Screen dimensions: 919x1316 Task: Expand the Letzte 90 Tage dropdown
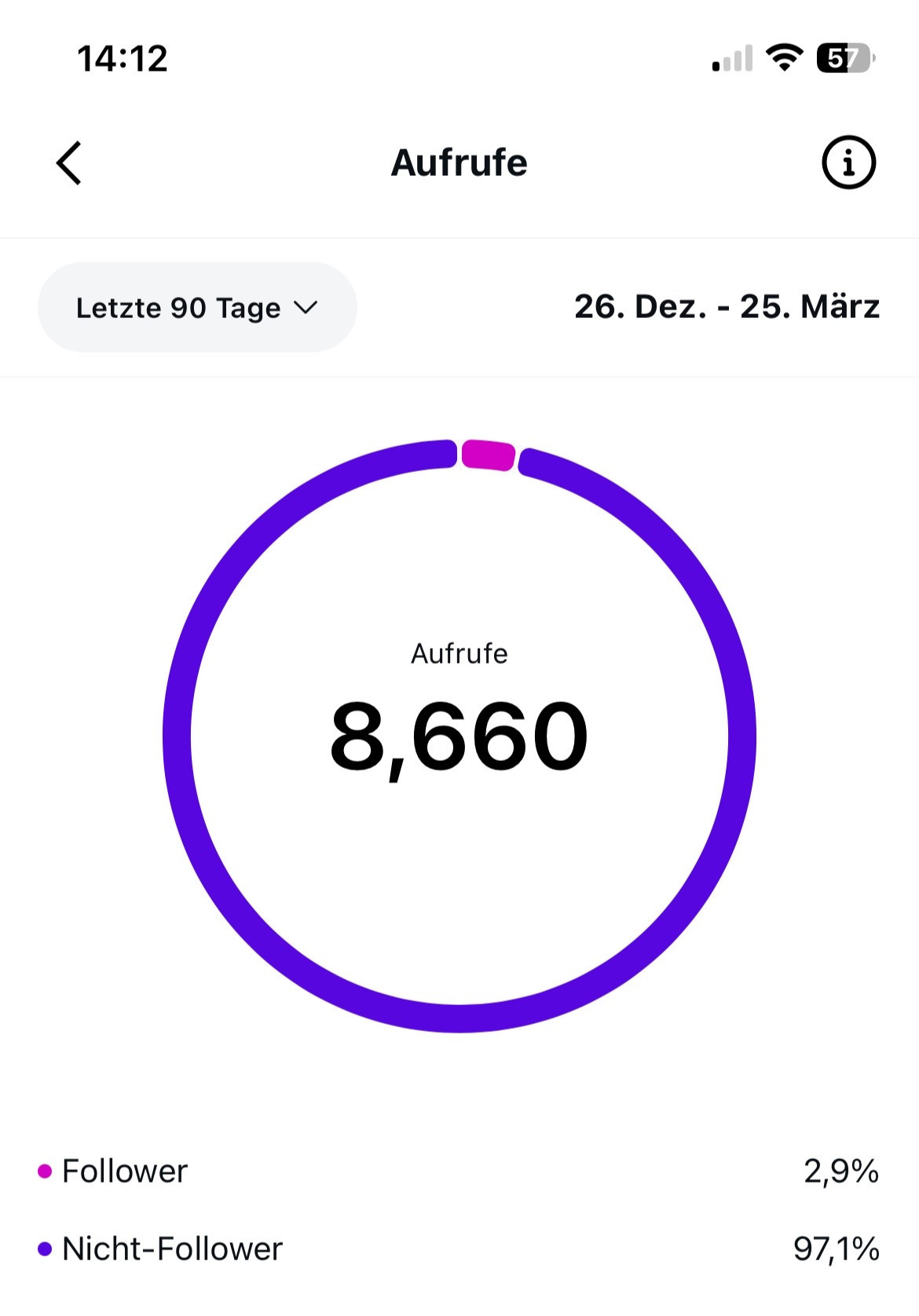(197, 307)
